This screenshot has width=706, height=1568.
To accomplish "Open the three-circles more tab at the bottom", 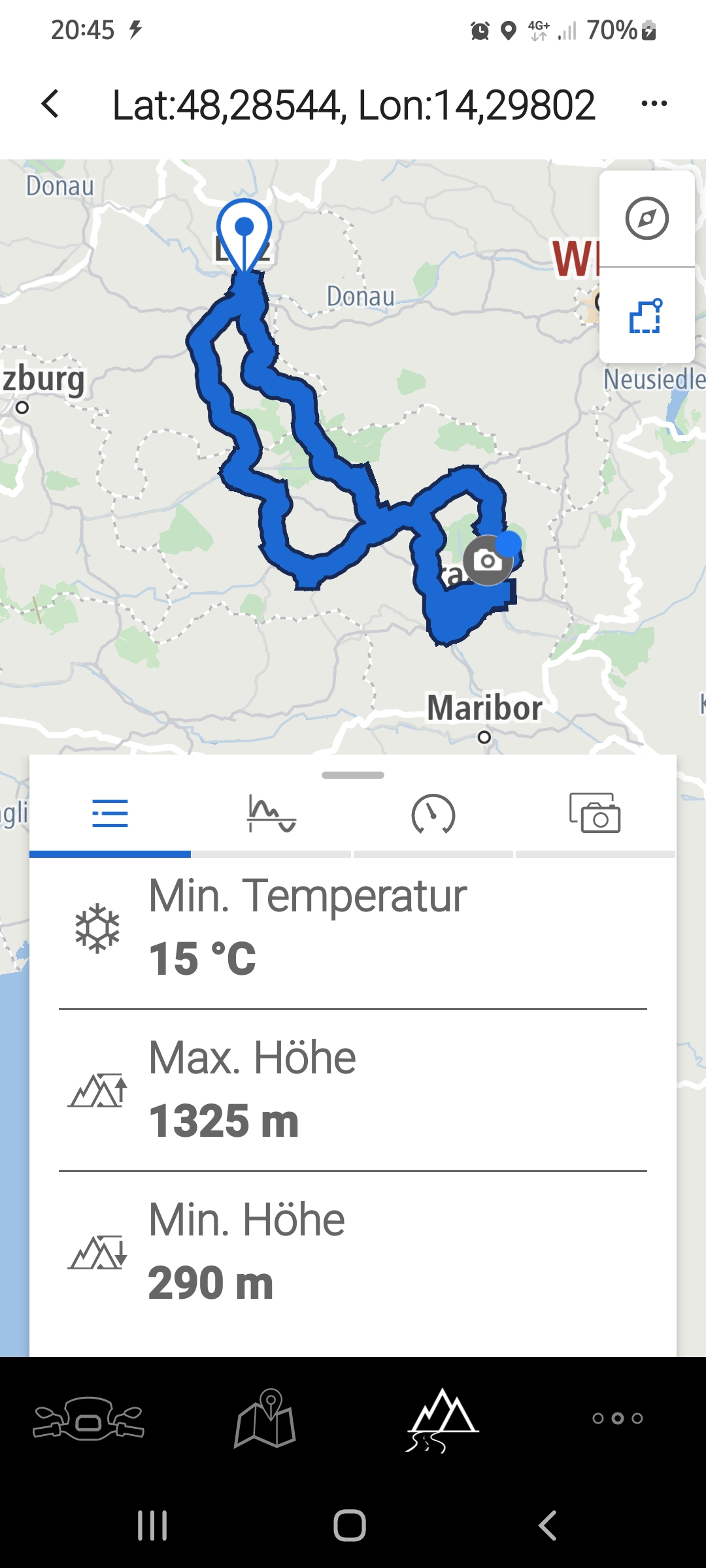I will tap(618, 1418).
